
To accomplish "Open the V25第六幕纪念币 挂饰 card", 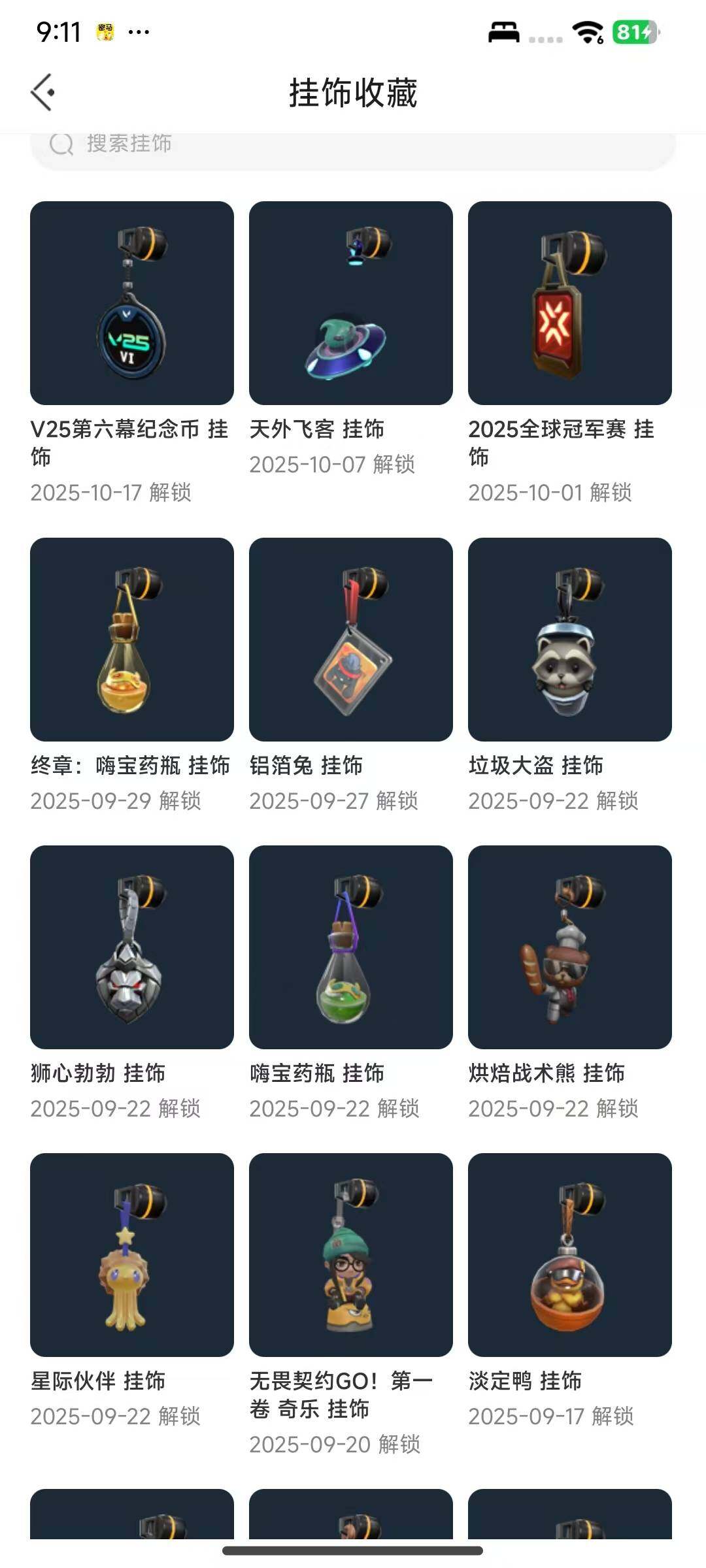I will pos(132,303).
